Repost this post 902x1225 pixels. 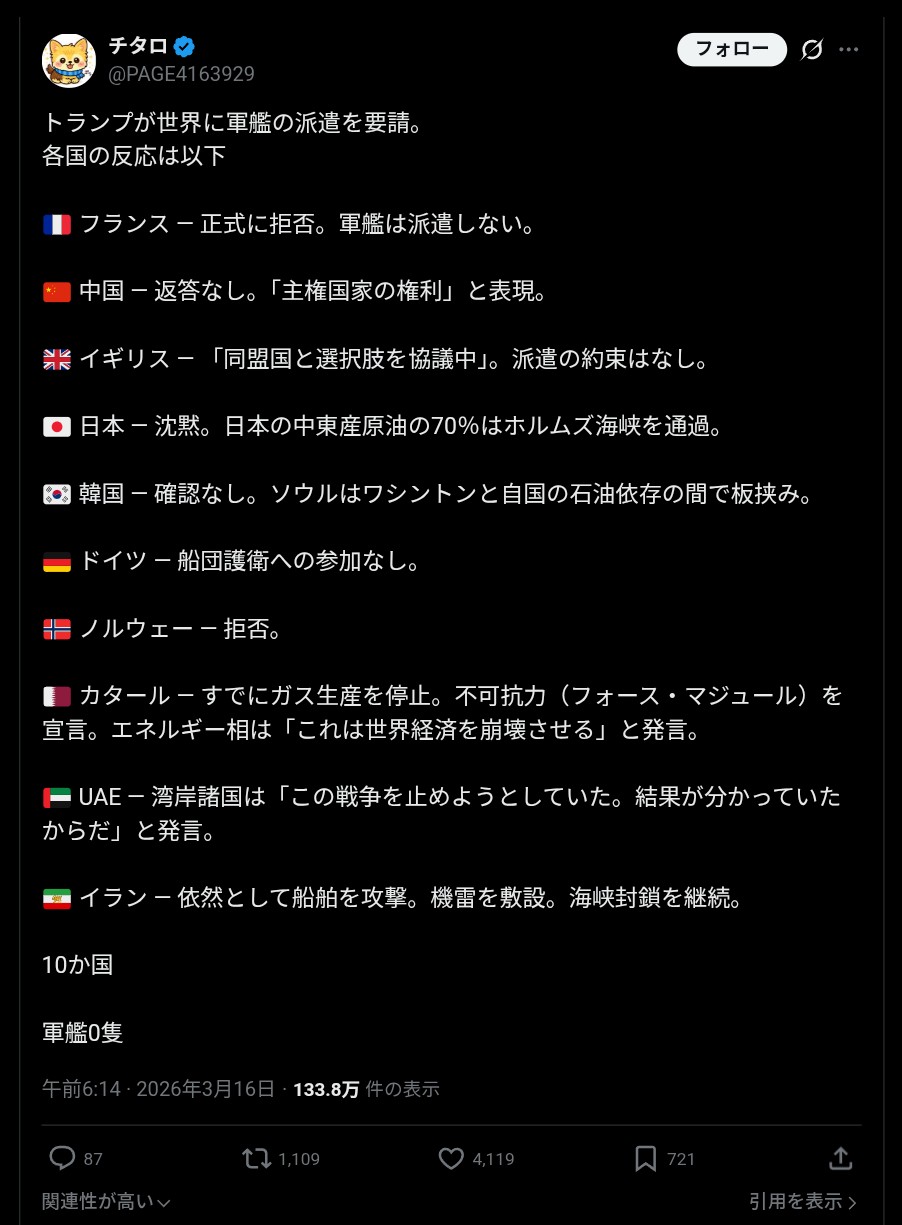(257, 1158)
